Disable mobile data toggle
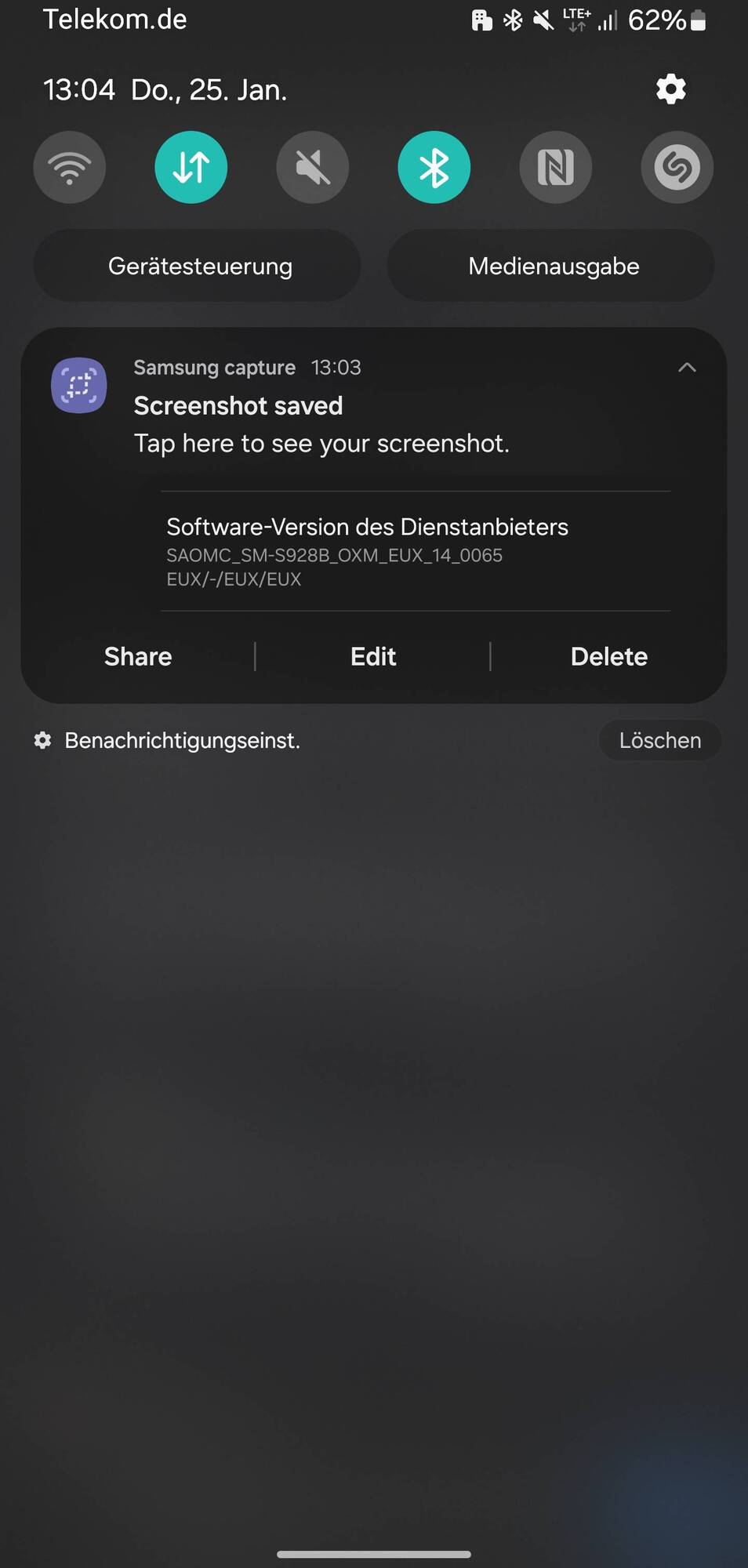Image resolution: width=748 pixels, height=1568 pixels. (191, 167)
